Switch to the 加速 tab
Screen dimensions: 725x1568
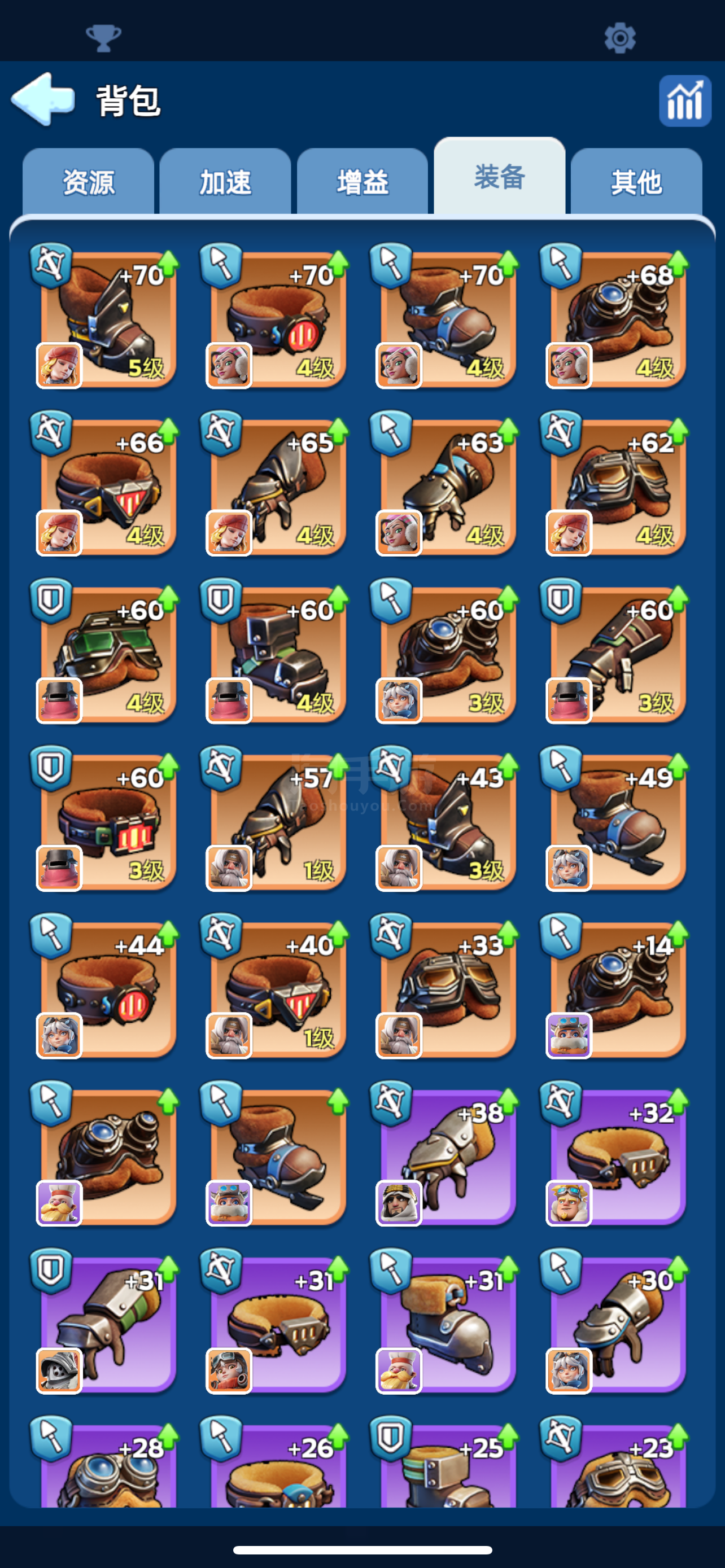coord(225,181)
